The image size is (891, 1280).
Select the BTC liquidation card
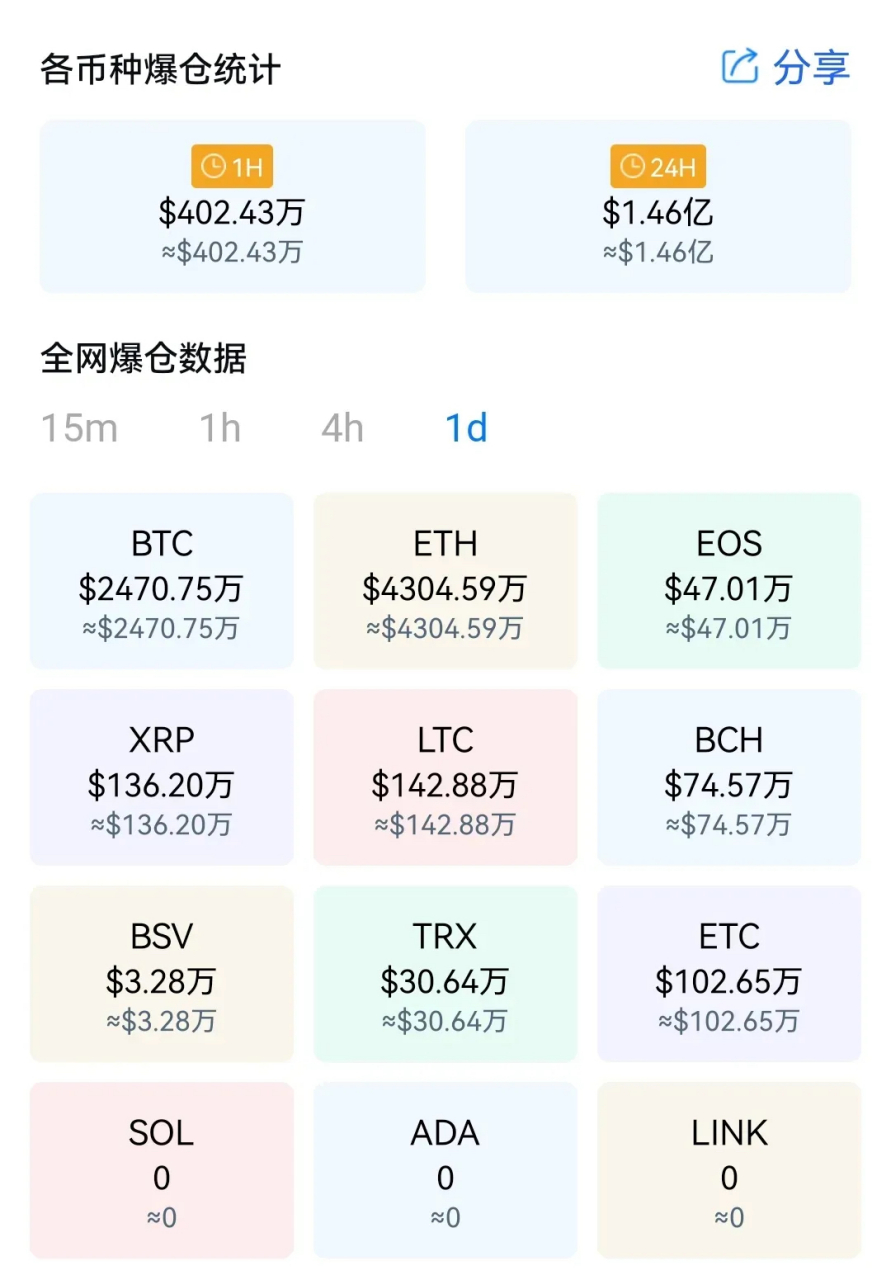tap(161, 580)
